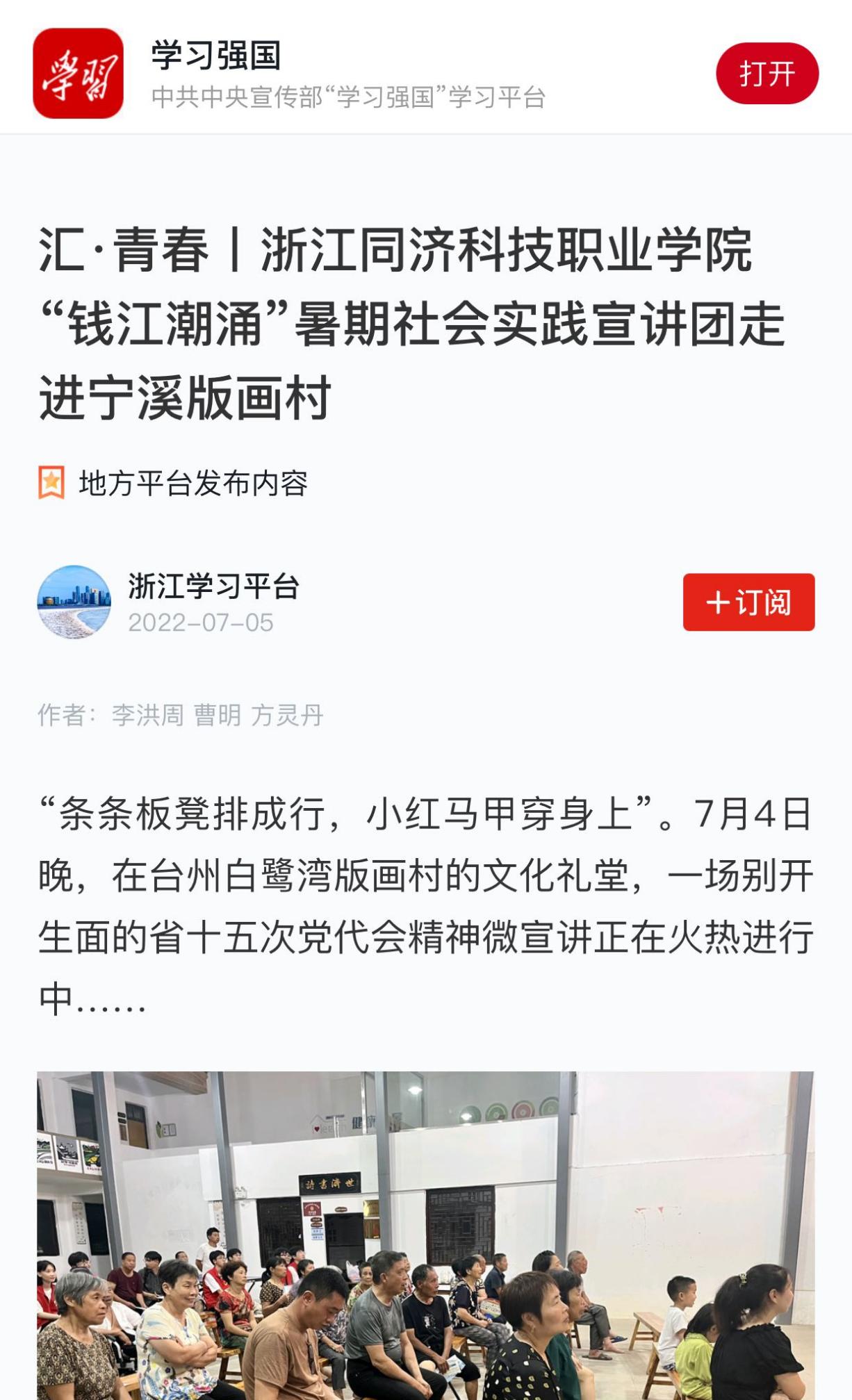Viewport: 852px width, 1400px height.
Task: Tap the 打开 button to open app
Action: tap(767, 74)
